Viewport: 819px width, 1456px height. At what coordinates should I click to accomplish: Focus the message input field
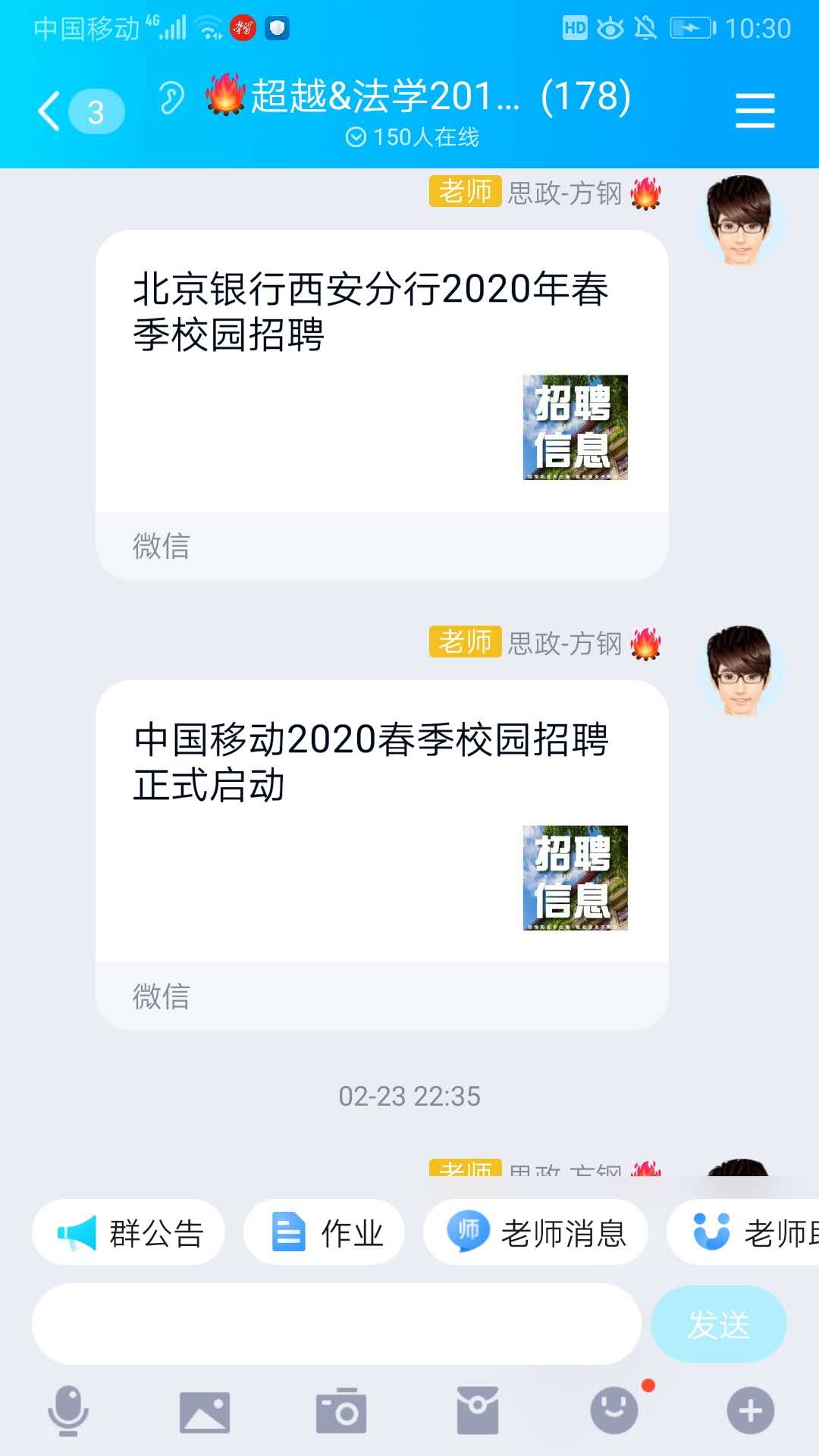pos(336,1324)
